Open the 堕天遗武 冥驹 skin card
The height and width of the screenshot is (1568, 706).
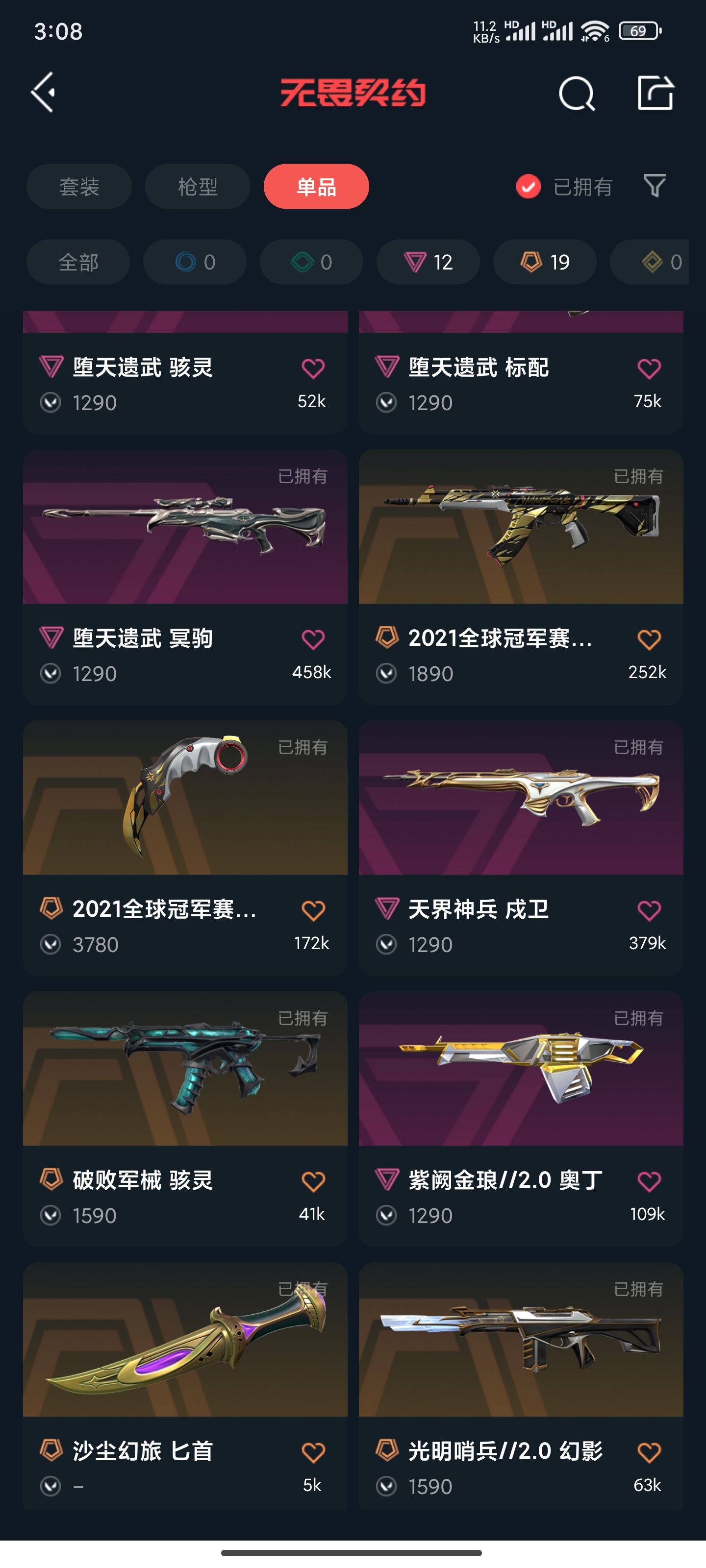coord(185,528)
